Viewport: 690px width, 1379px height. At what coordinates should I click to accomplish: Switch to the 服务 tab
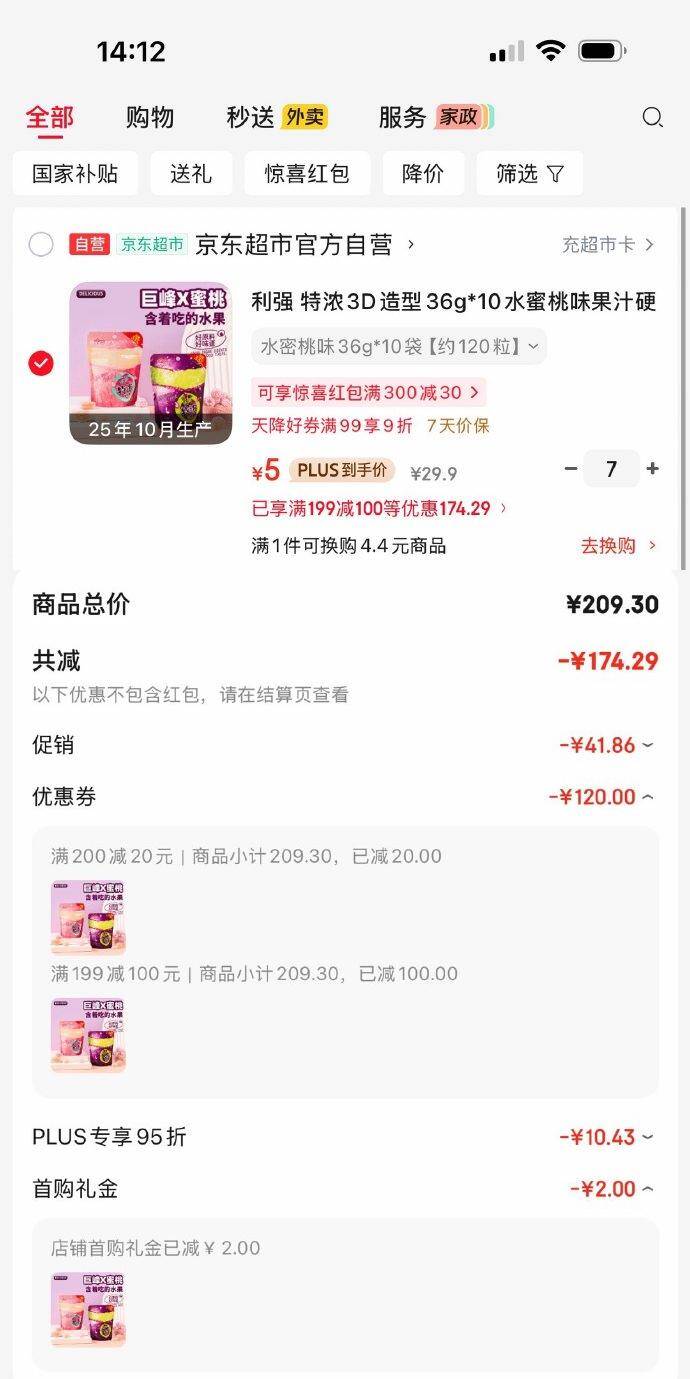(x=402, y=118)
